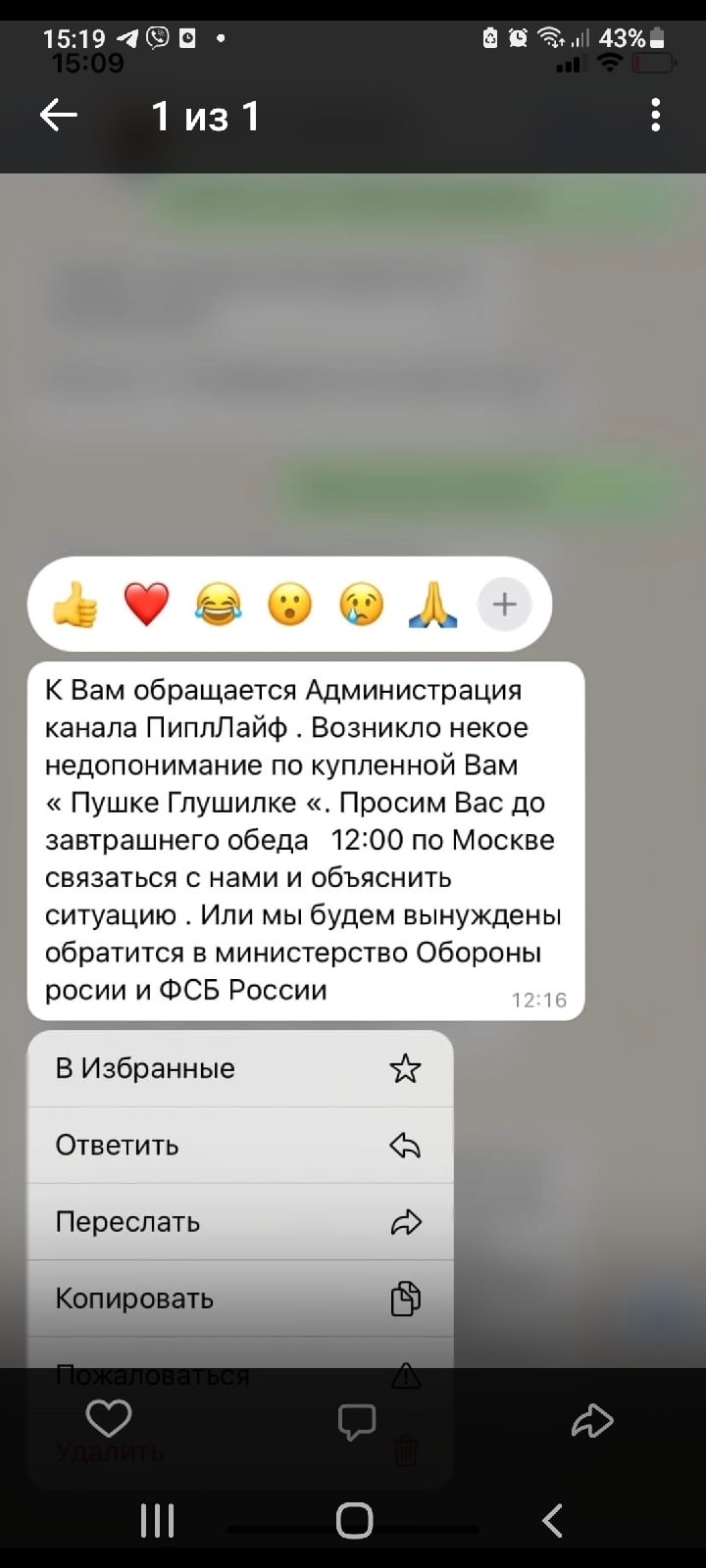The height and width of the screenshot is (1568, 706).
Task: Go back from the photo viewer
Action: tap(59, 117)
